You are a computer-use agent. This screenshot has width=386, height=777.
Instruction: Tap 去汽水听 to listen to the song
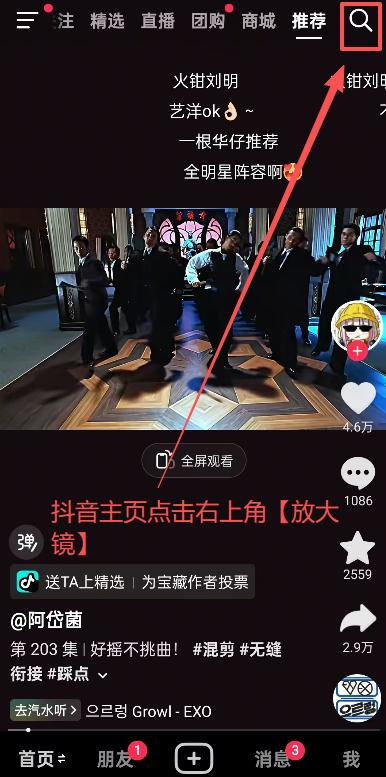tap(45, 711)
